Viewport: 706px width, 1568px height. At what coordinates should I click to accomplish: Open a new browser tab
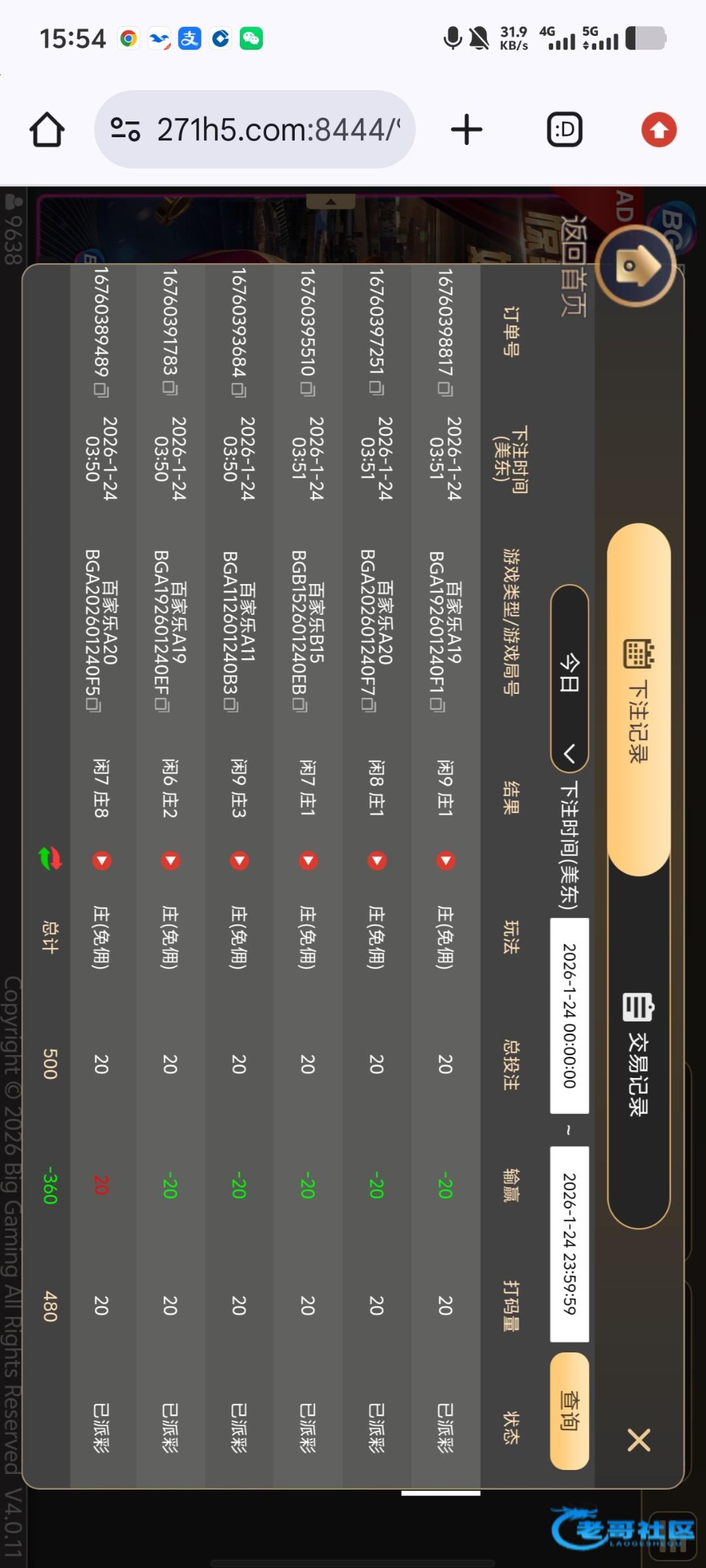[467, 129]
